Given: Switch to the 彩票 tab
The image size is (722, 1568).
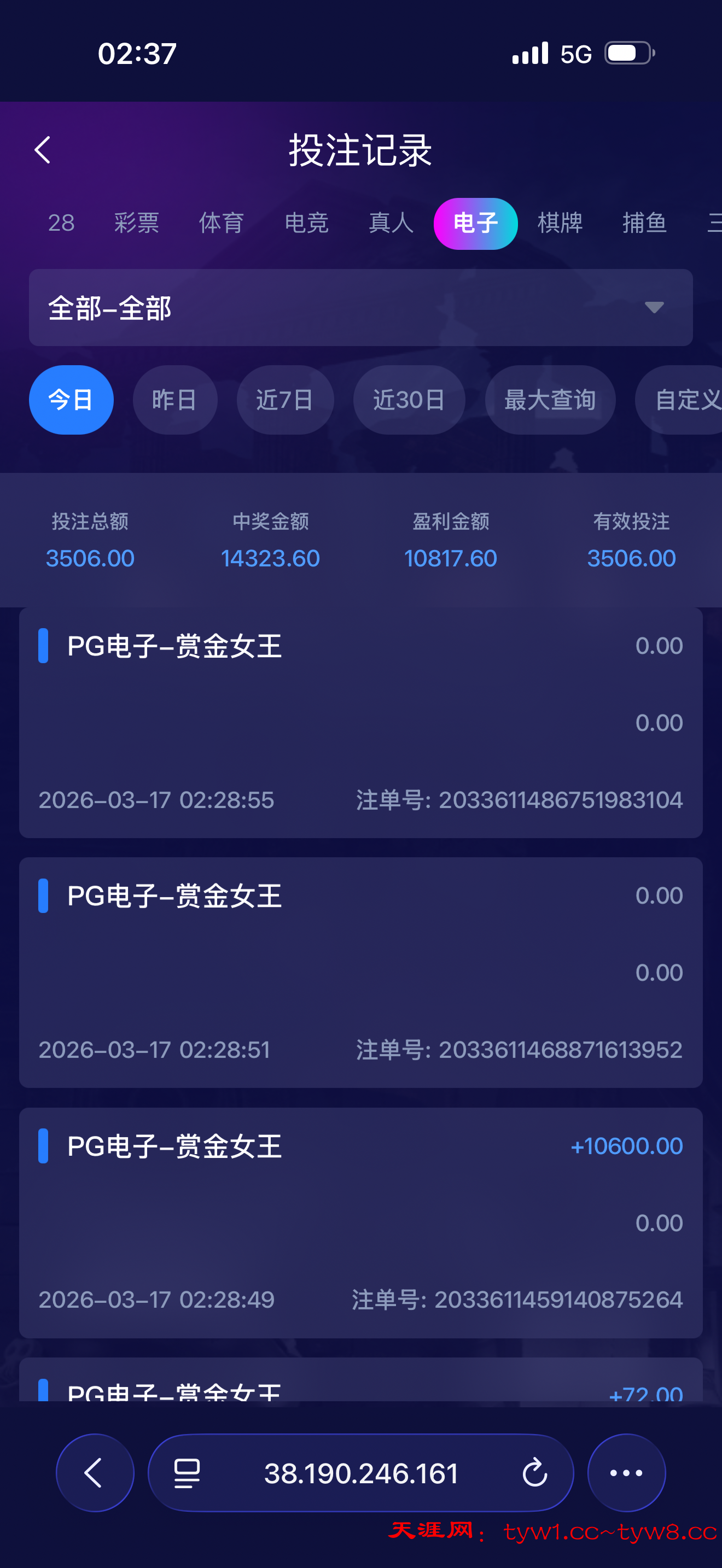Looking at the screenshot, I should coord(136,224).
